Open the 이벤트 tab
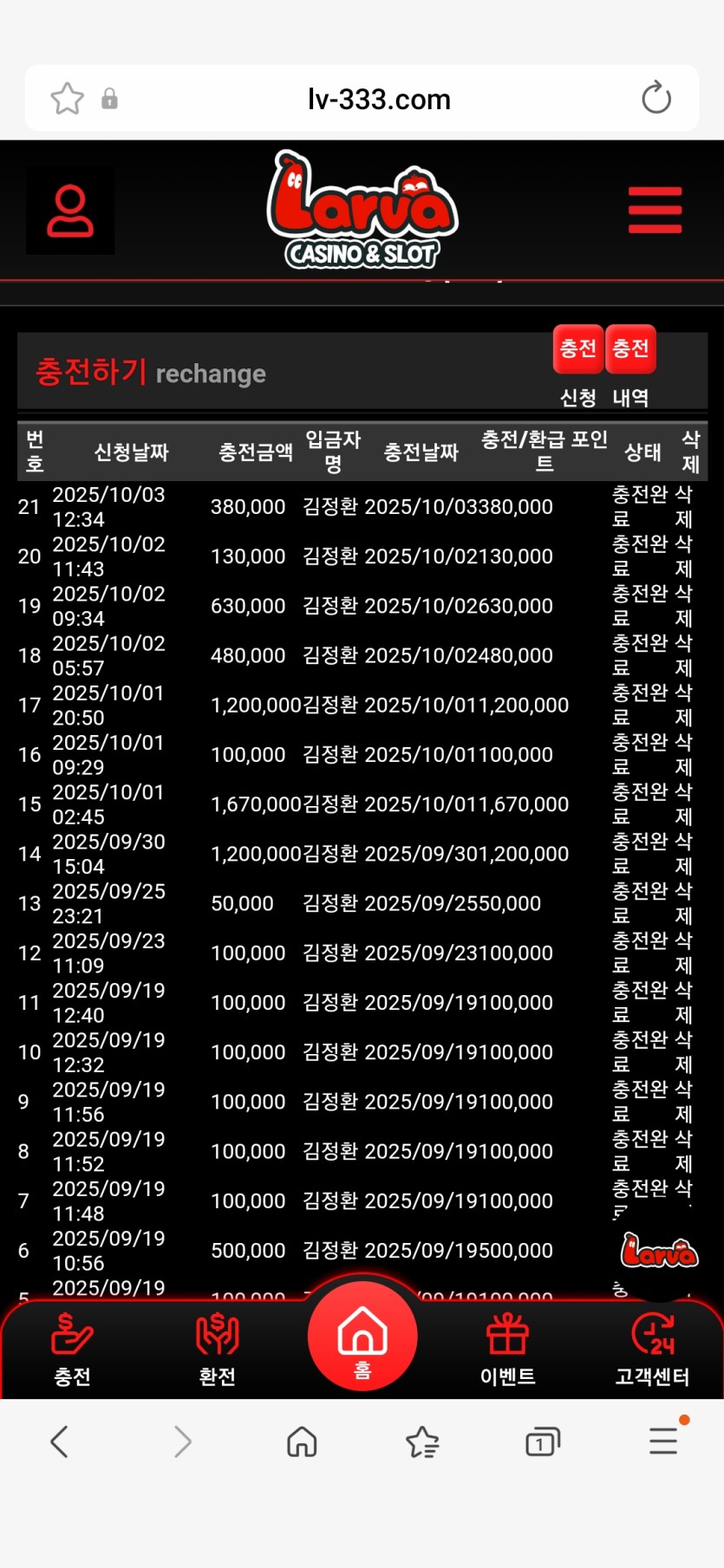 click(507, 1350)
